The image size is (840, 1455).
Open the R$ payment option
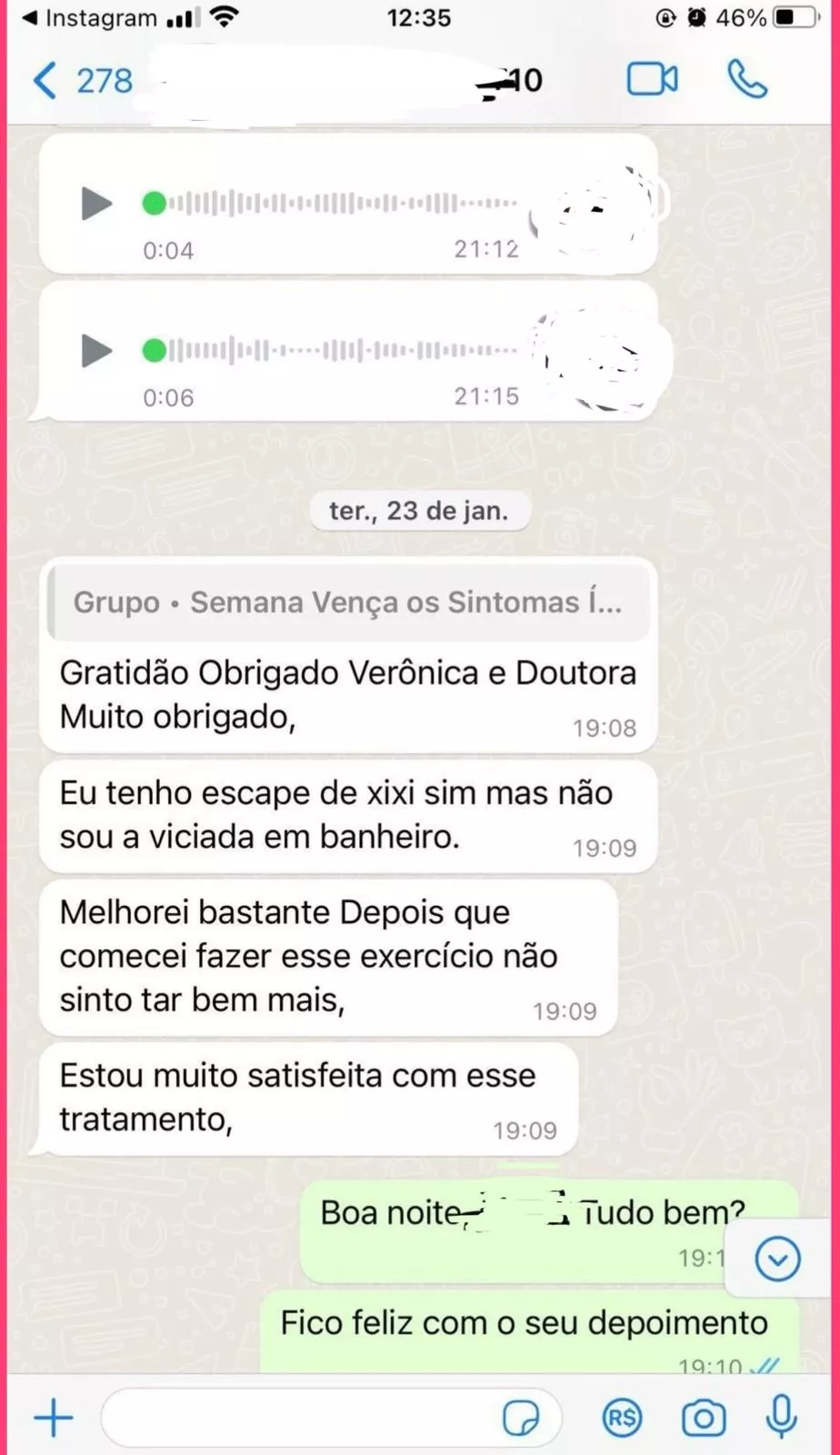click(x=622, y=1418)
